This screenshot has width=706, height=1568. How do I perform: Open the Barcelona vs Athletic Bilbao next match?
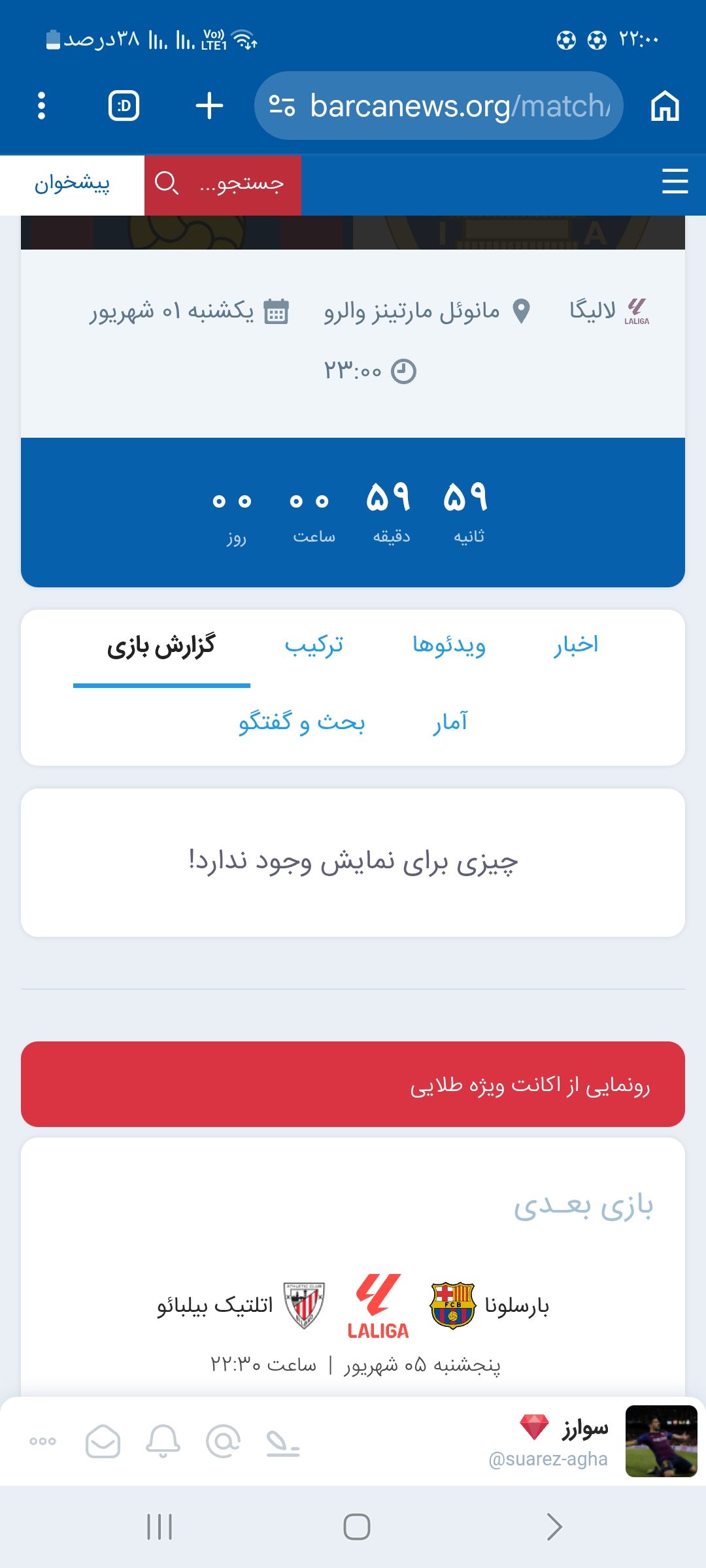click(x=353, y=1318)
